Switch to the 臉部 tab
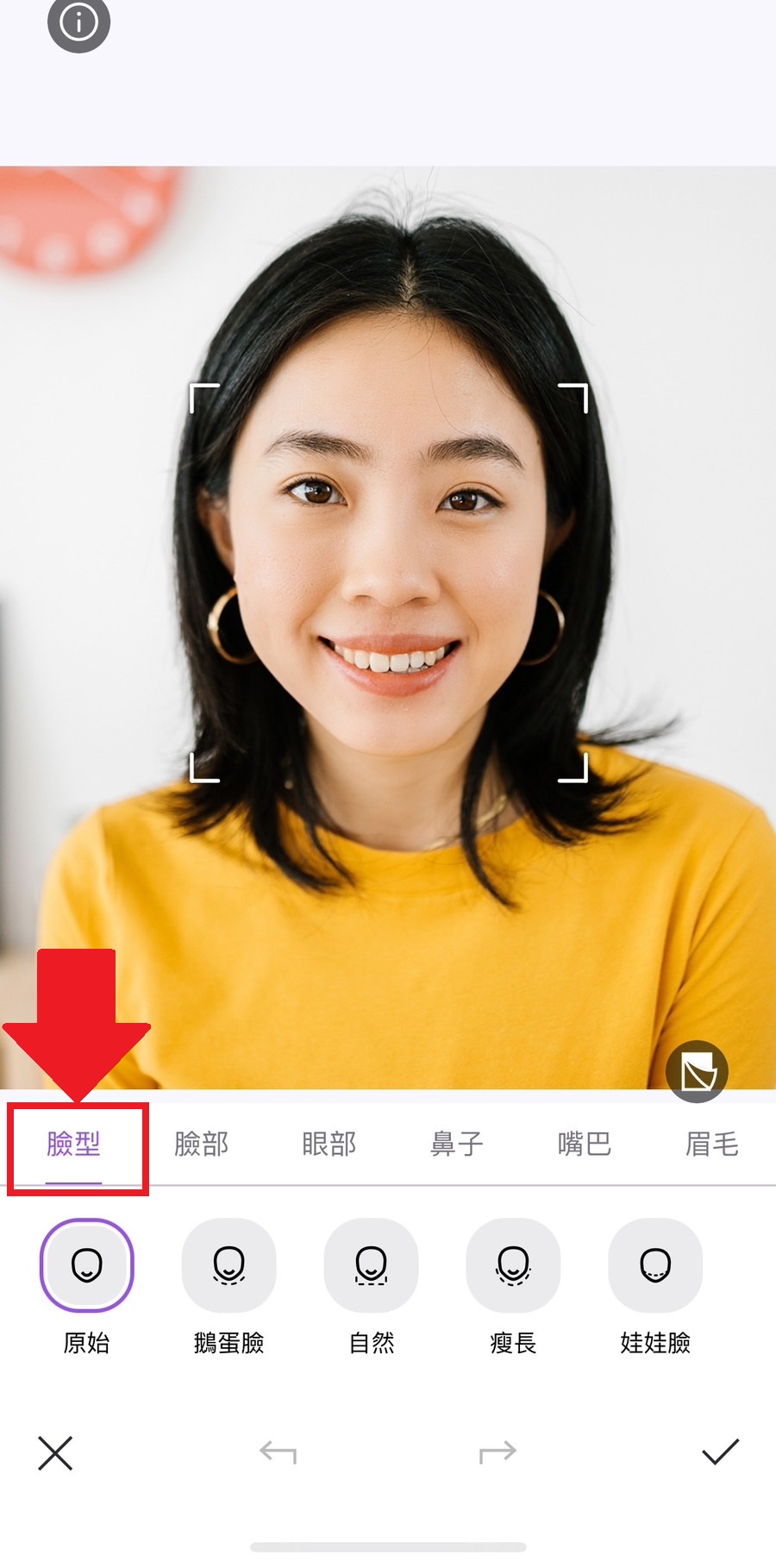776x1568 pixels. click(x=201, y=1145)
